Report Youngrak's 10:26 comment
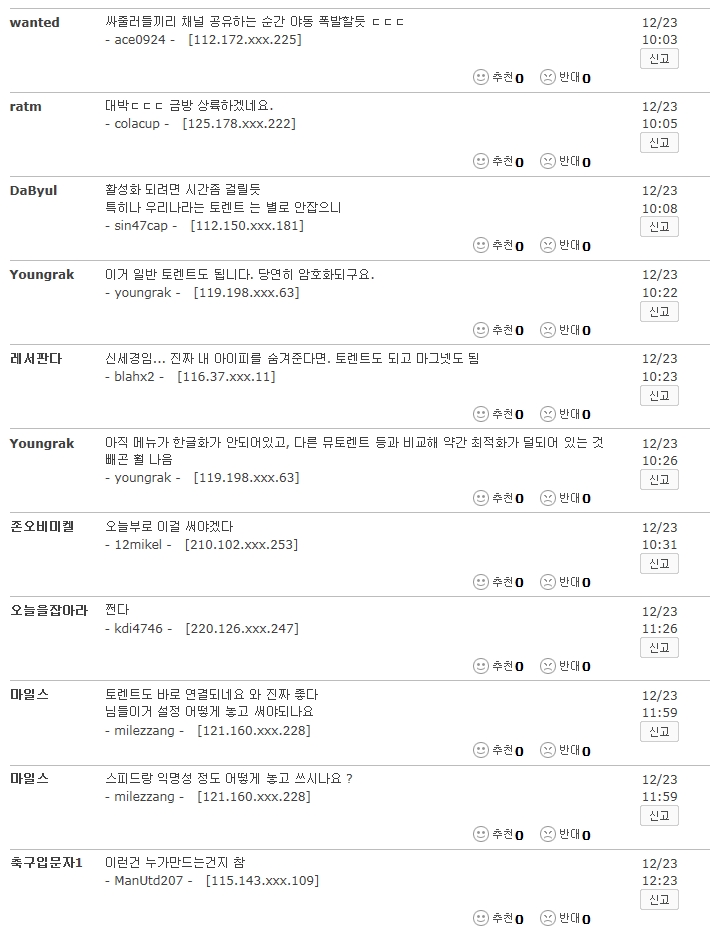This screenshot has width=712, height=933. [659, 480]
